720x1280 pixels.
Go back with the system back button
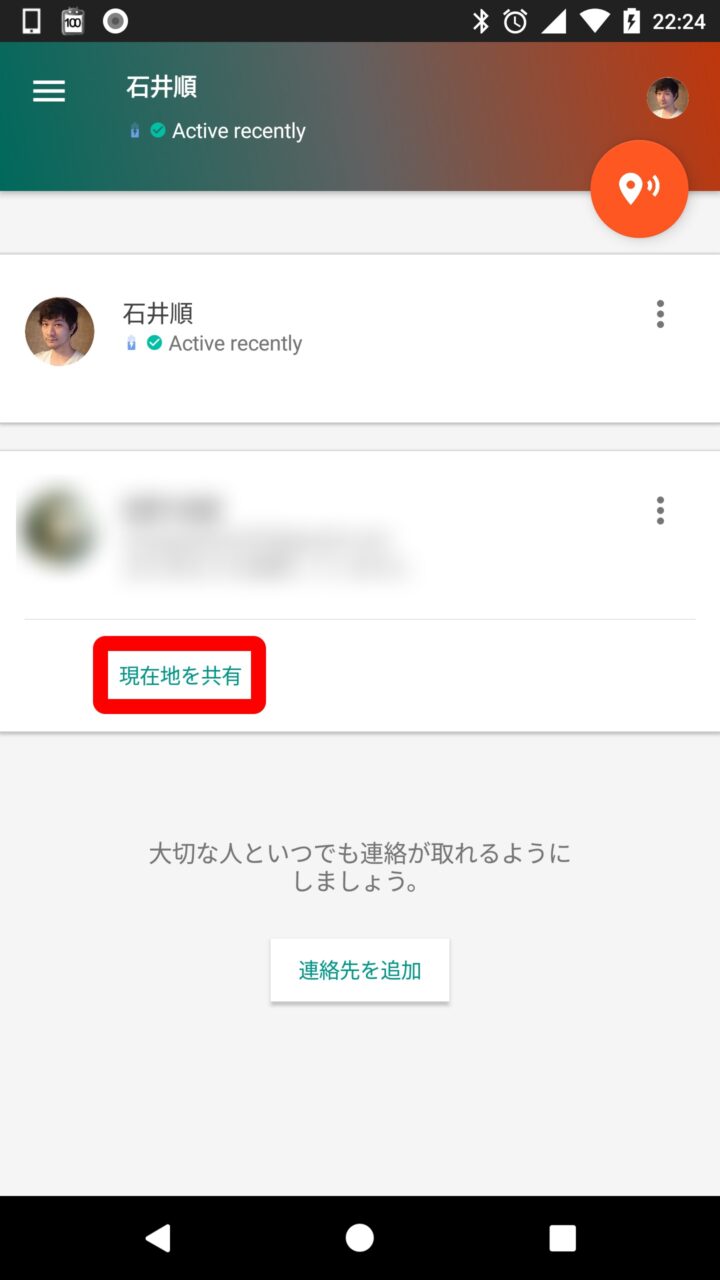158,1238
